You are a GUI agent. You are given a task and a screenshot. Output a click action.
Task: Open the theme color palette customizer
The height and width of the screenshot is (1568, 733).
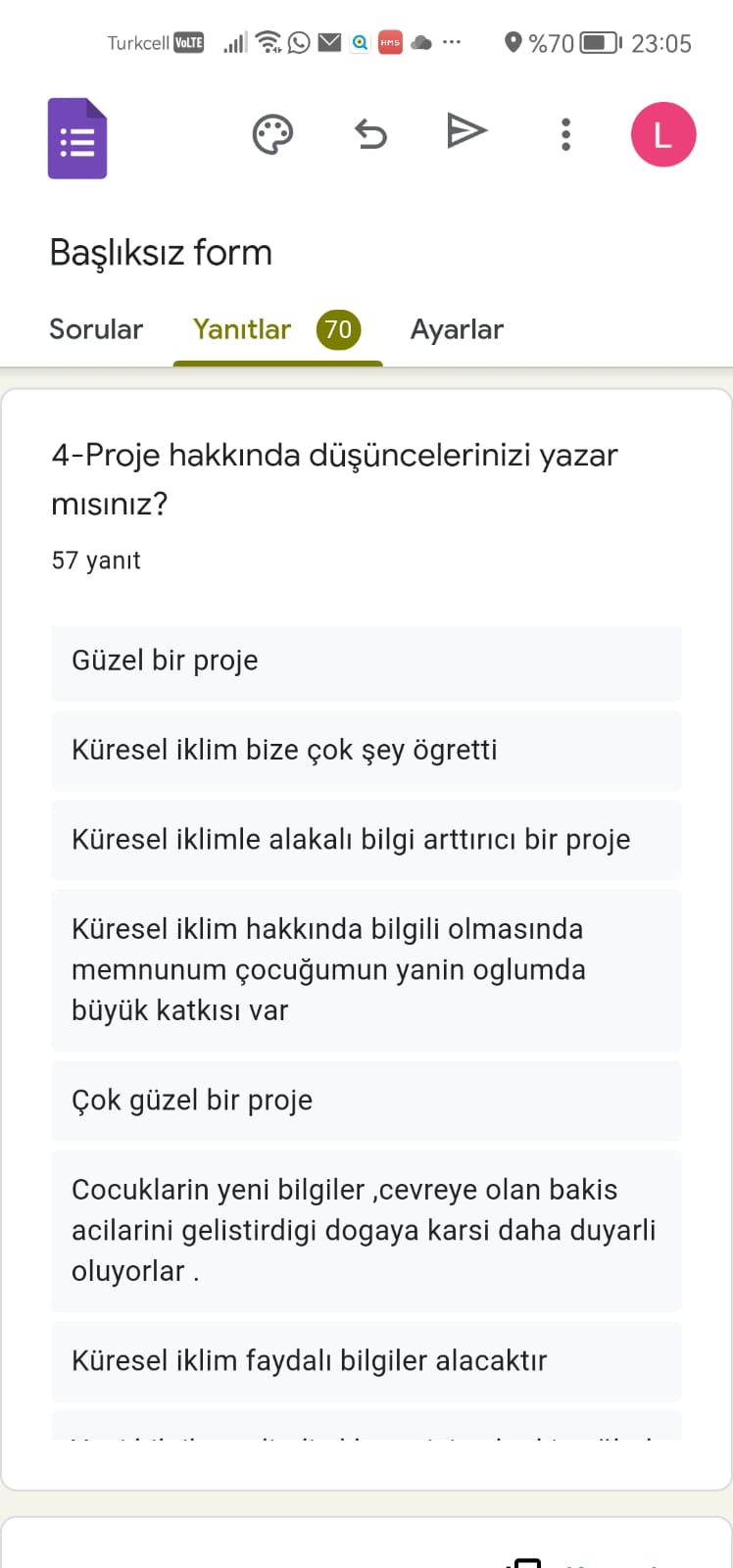coord(272,133)
